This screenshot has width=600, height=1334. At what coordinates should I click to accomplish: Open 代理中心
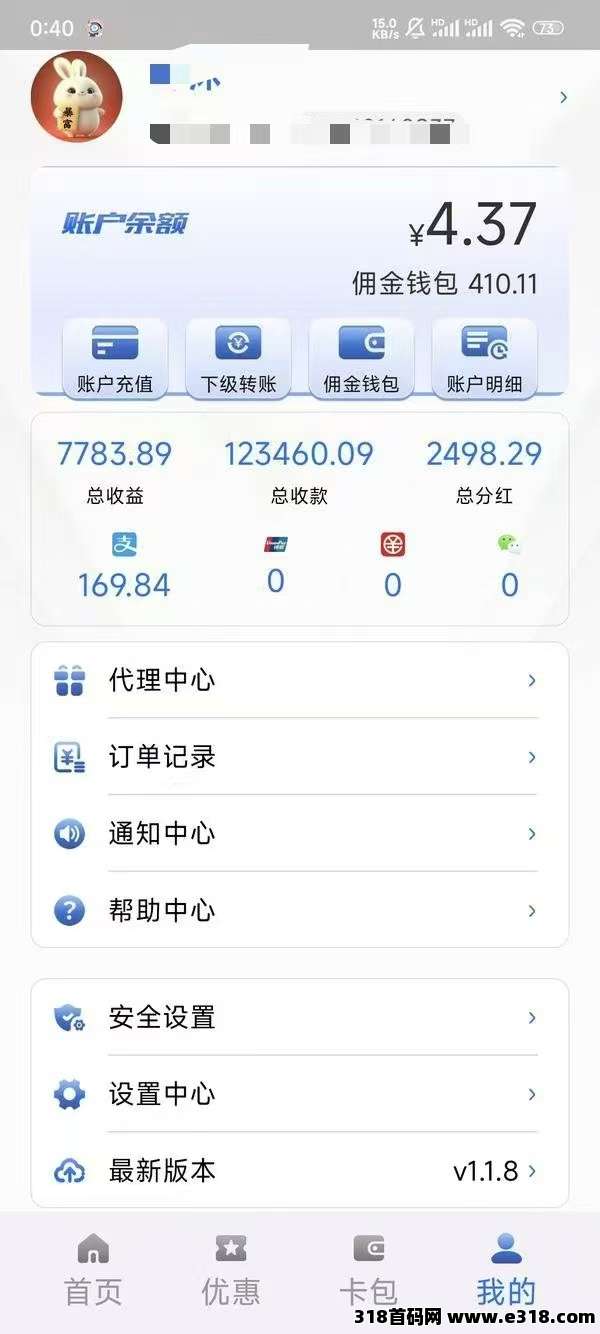tap(300, 681)
